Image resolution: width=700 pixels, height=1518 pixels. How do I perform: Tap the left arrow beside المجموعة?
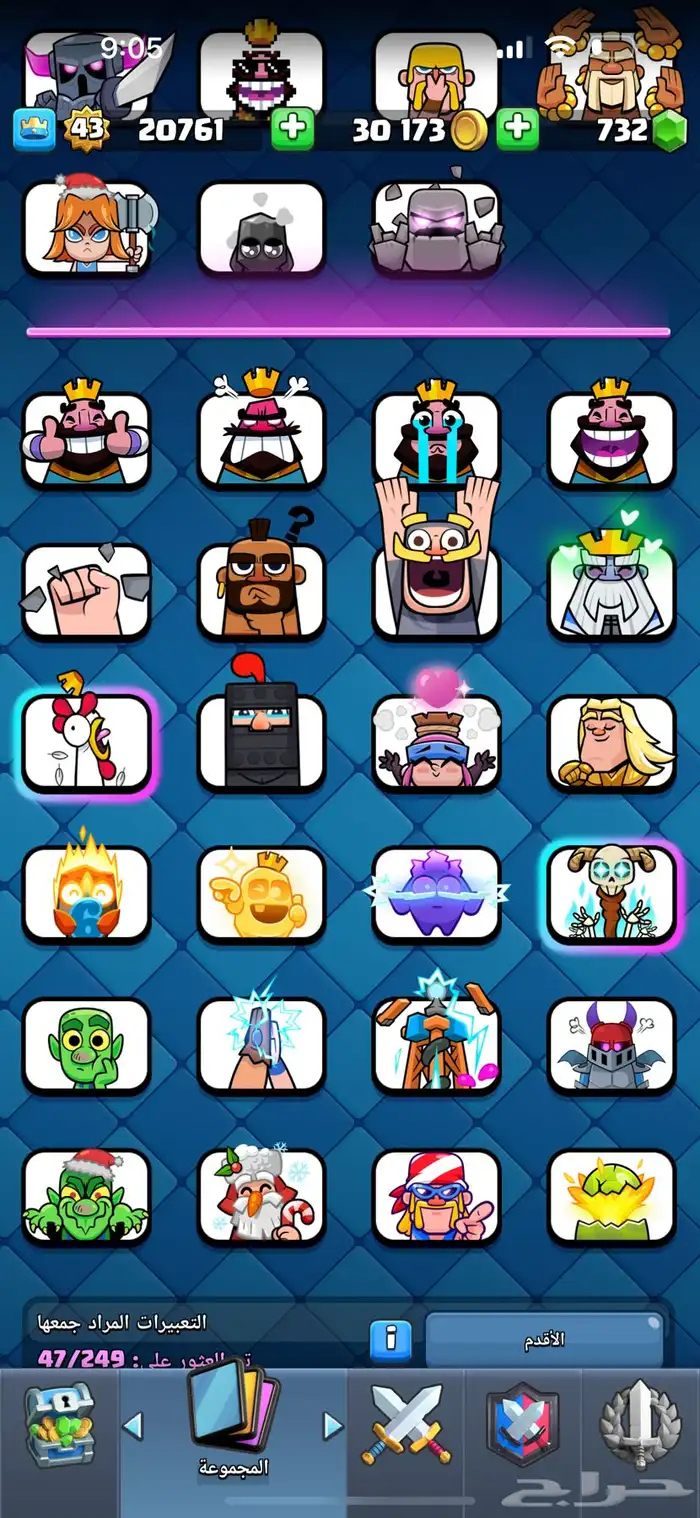point(132,1426)
